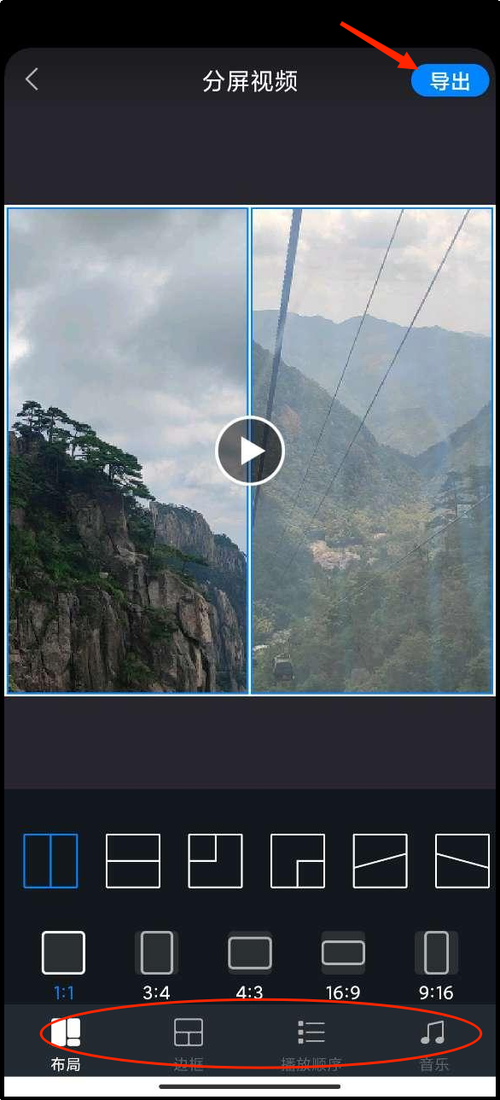Go back with the top-left arrow
This screenshot has width=500, height=1100.
click(x=32, y=79)
